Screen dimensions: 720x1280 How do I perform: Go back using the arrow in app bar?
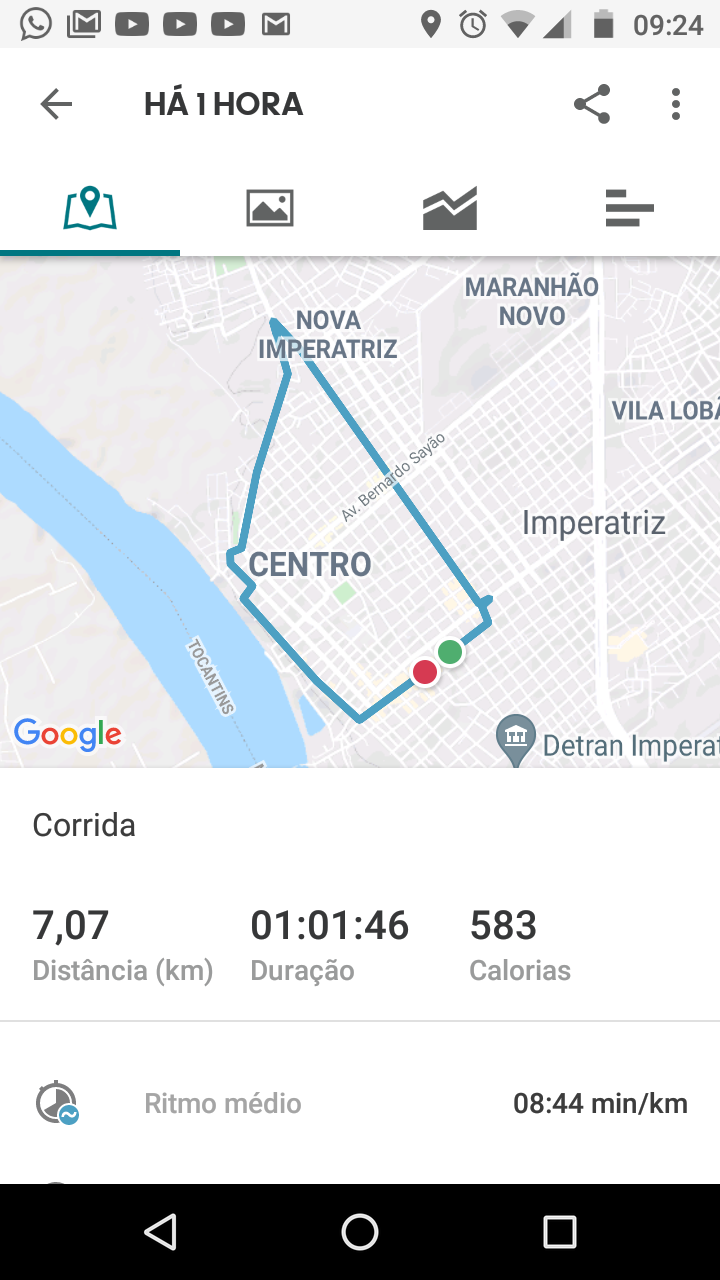click(56, 104)
